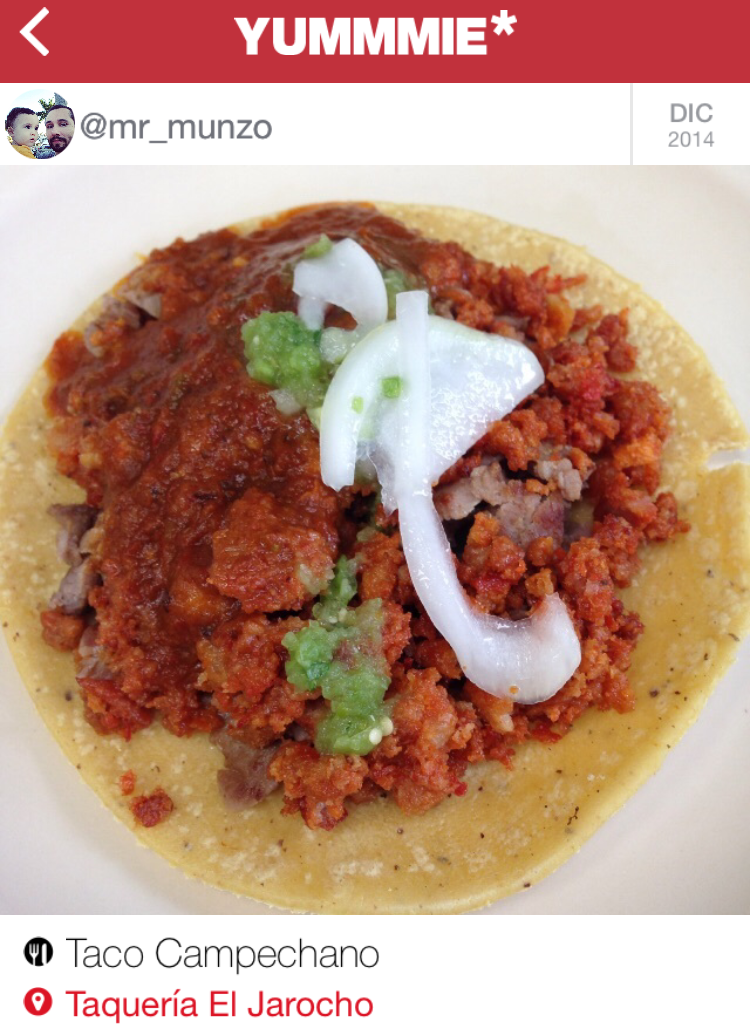Open @mr_munzo's profile
The width and height of the screenshot is (750, 1028).
tap(175, 127)
